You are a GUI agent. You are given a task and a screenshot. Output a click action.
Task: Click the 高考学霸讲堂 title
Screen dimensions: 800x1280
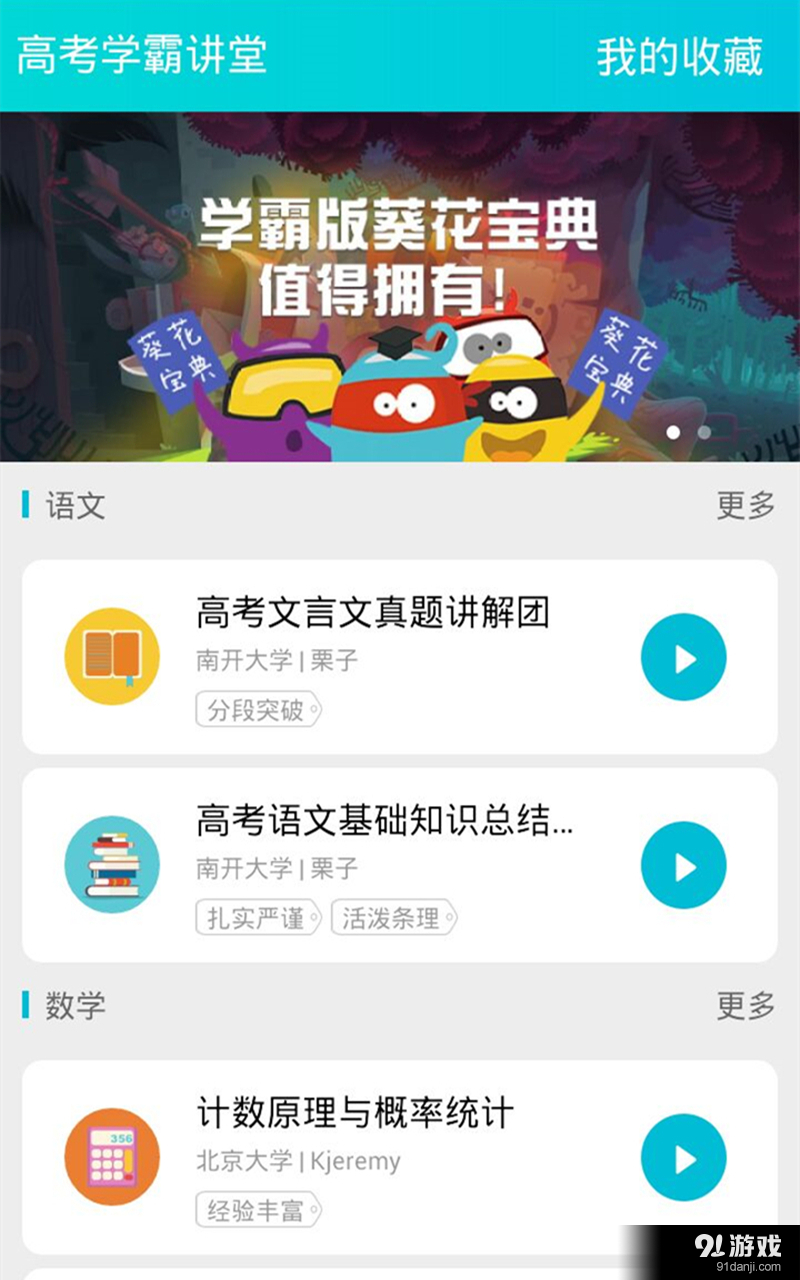[x=140, y=57]
